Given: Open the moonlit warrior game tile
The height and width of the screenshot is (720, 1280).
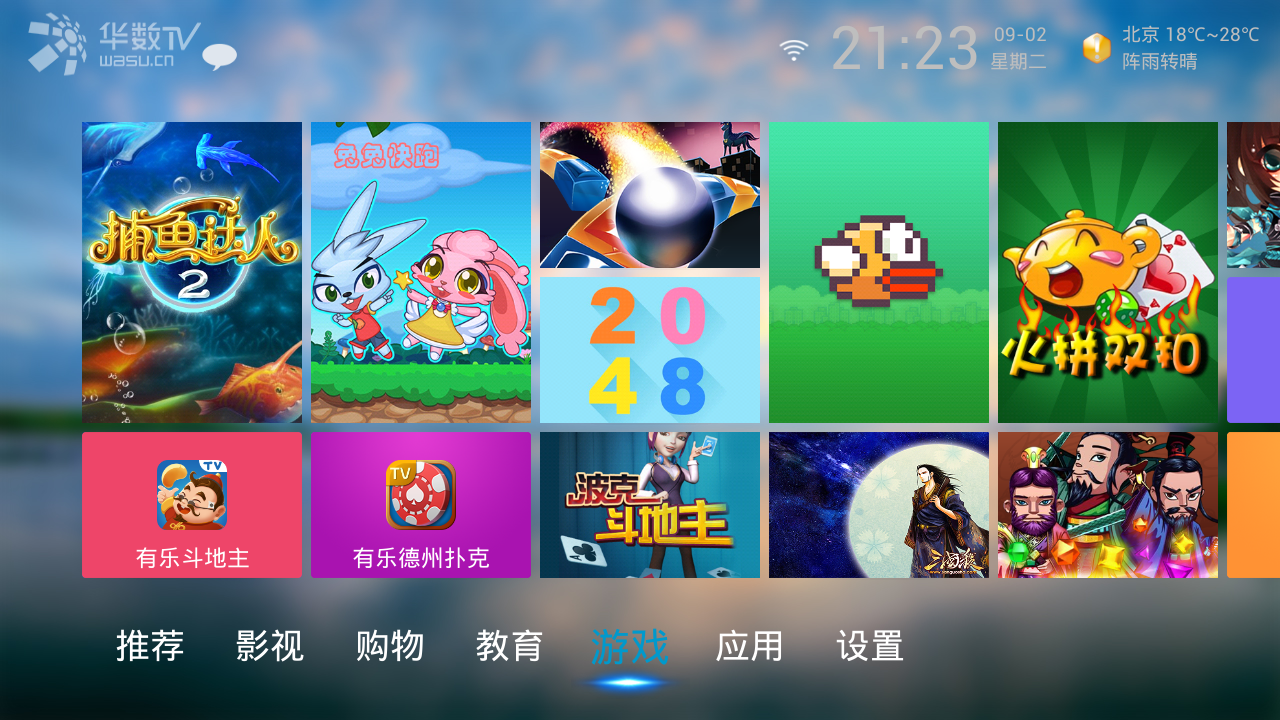Looking at the screenshot, I should point(879,505).
